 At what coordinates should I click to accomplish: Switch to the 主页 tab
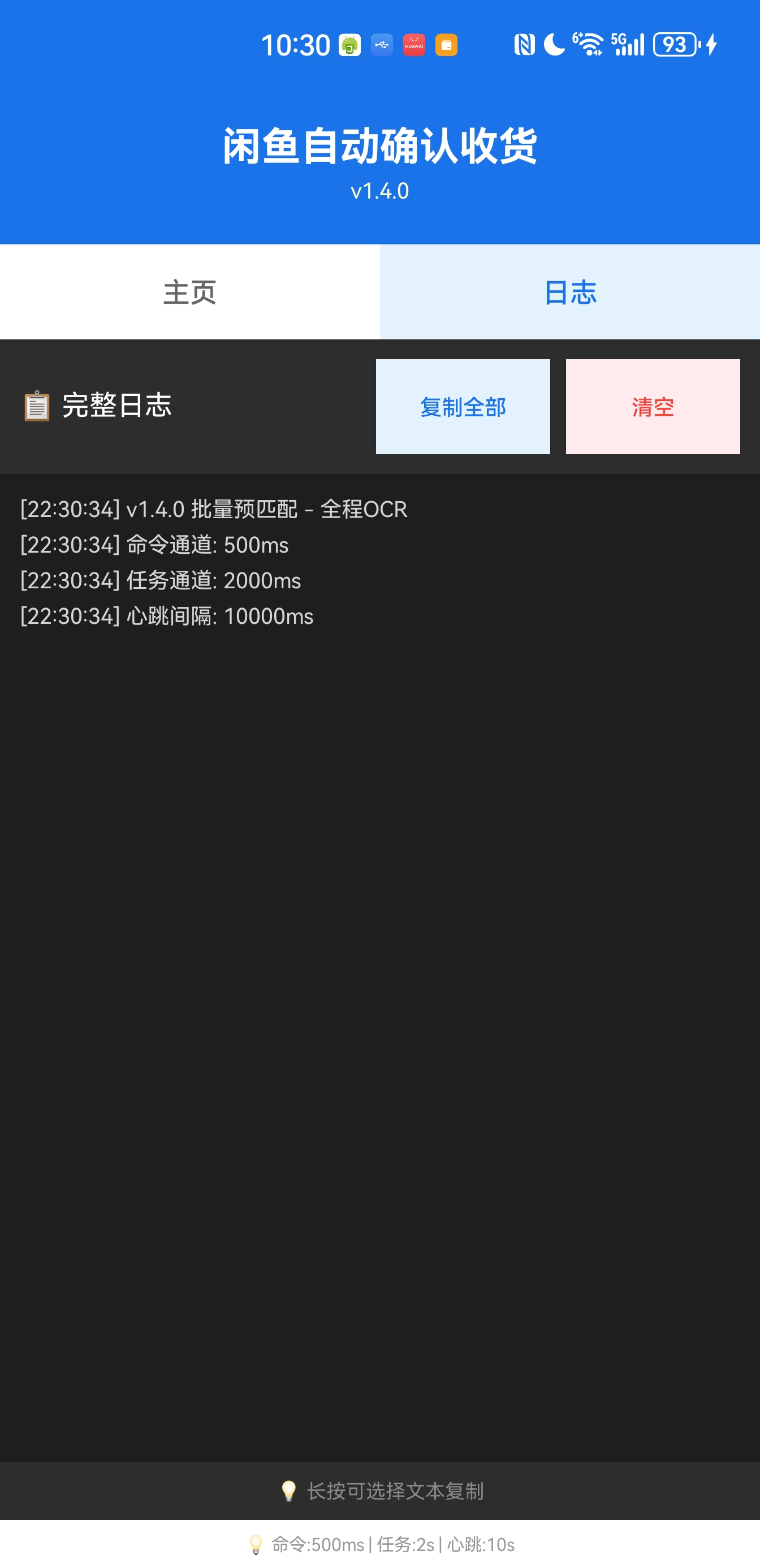click(x=189, y=292)
